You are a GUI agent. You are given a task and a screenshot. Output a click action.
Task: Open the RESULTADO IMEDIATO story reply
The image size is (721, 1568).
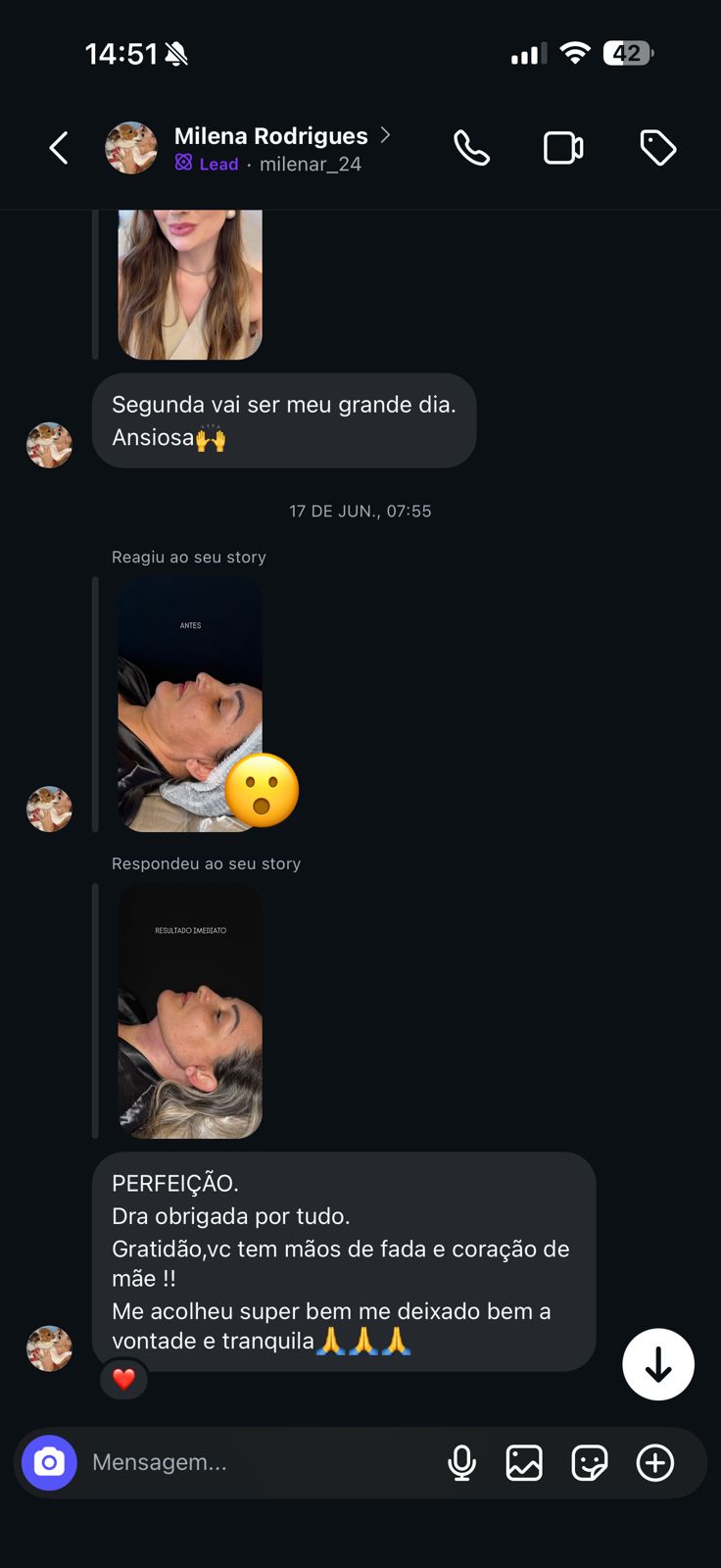click(190, 1010)
